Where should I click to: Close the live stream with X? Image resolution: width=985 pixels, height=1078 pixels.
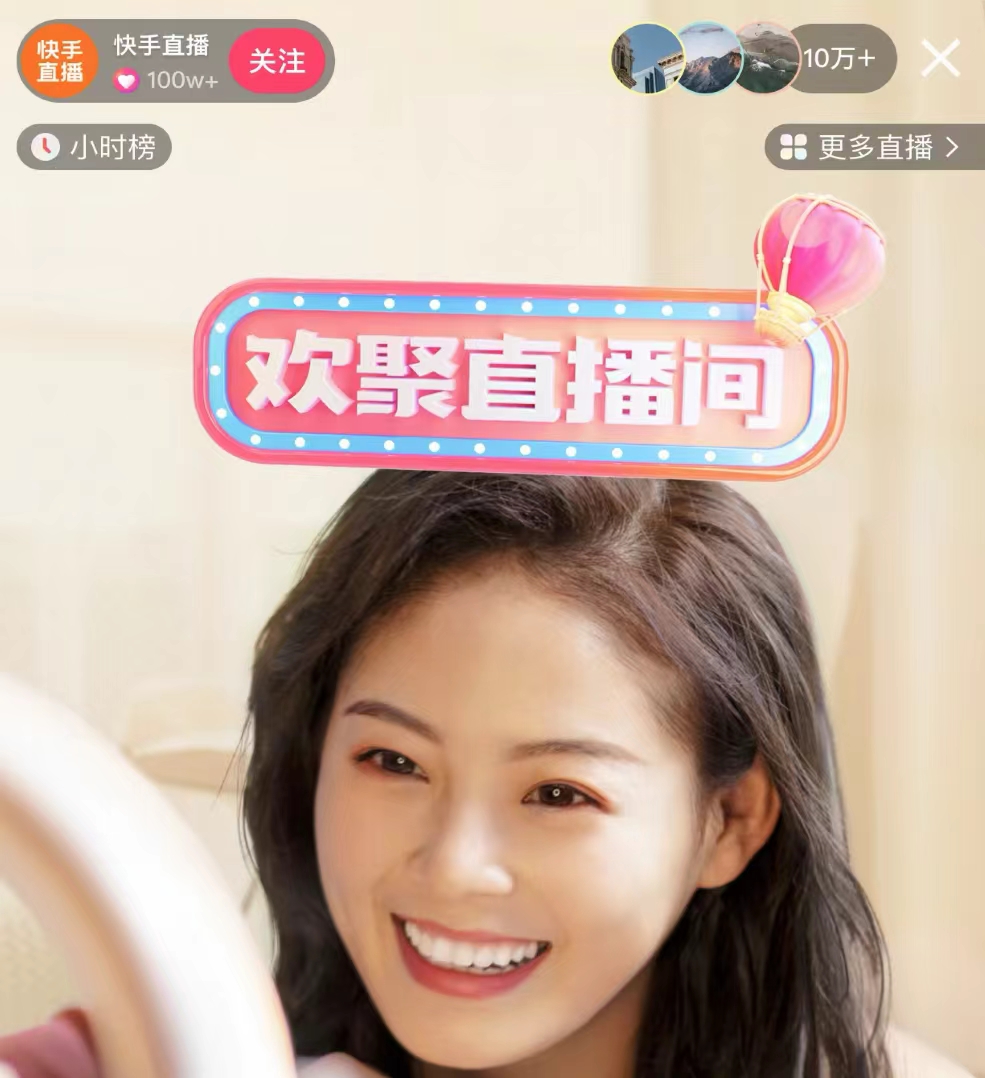tap(940, 59)
